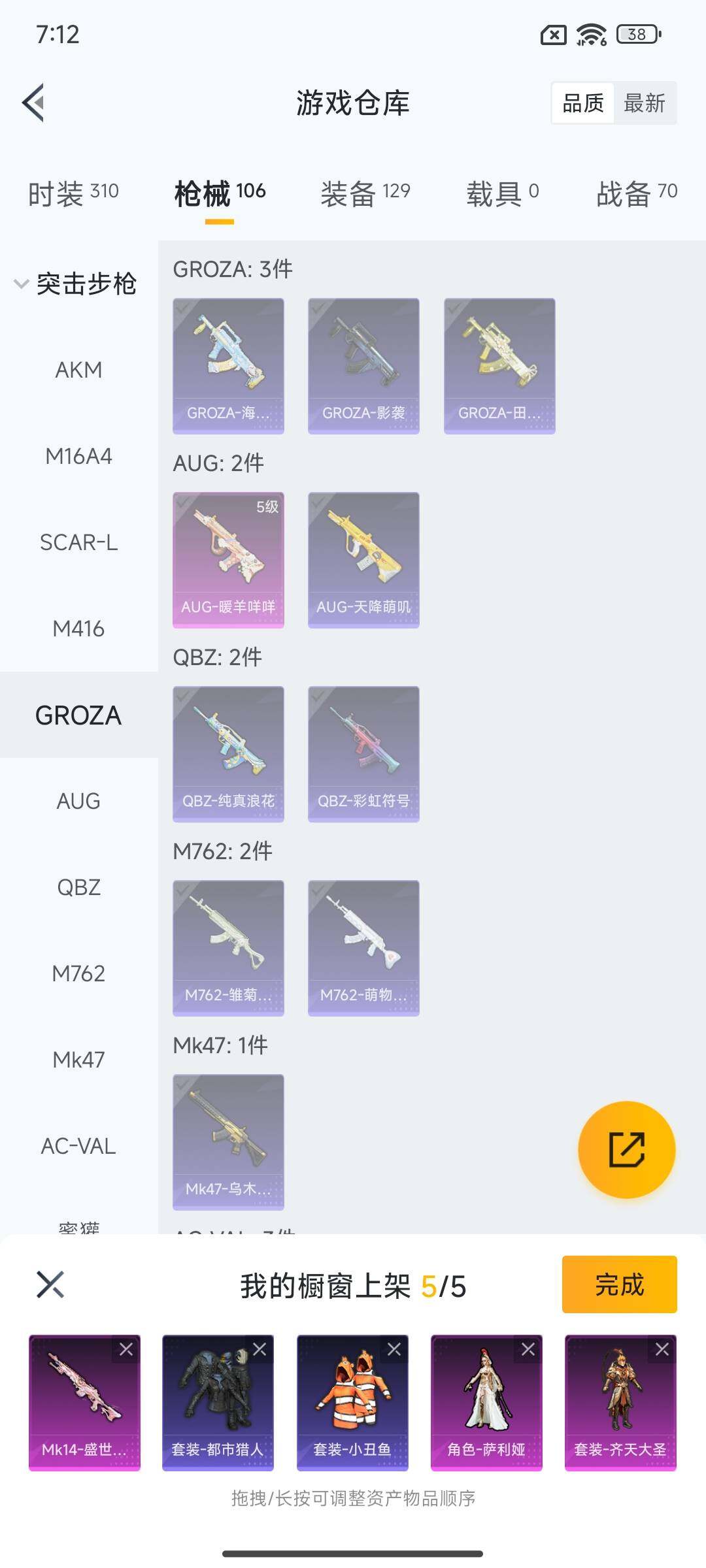Image resolution: width=706 pixels, height=1568 pixels.
Task: Confirm showcase with 完成 button
Action: click(x=619, y=1284)
